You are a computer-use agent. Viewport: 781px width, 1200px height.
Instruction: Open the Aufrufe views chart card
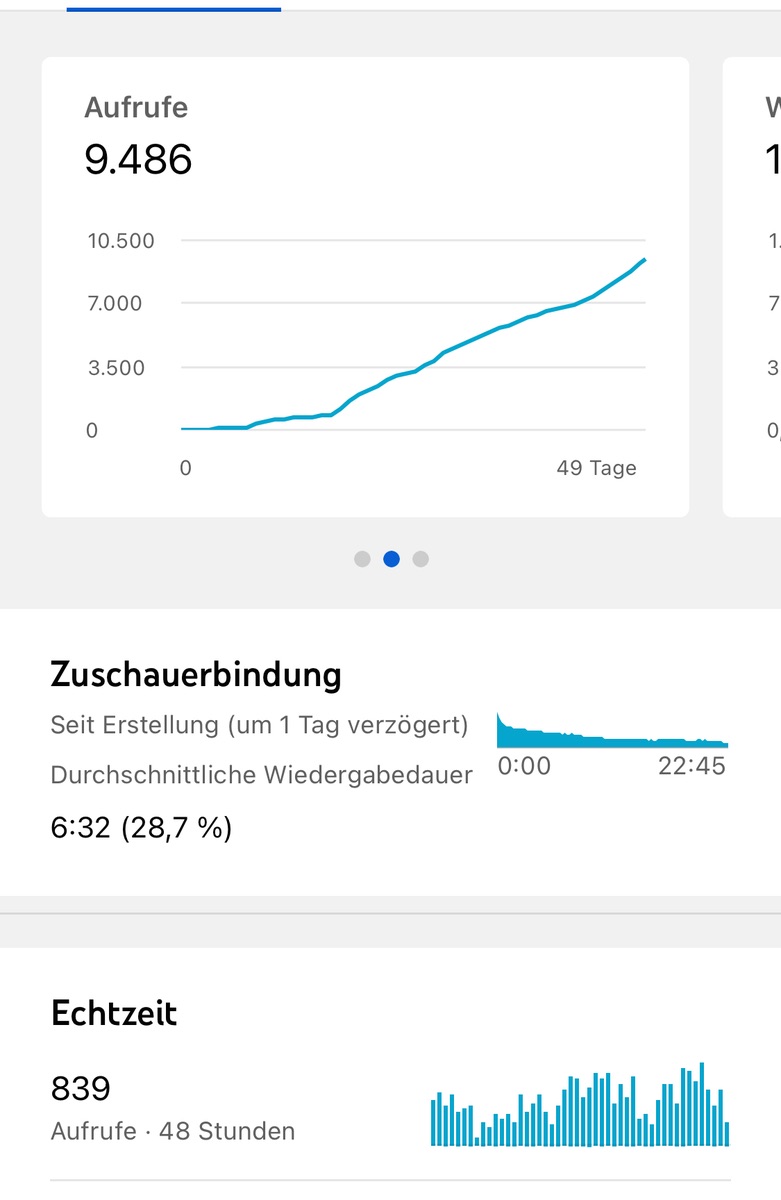tap(365, 287)
